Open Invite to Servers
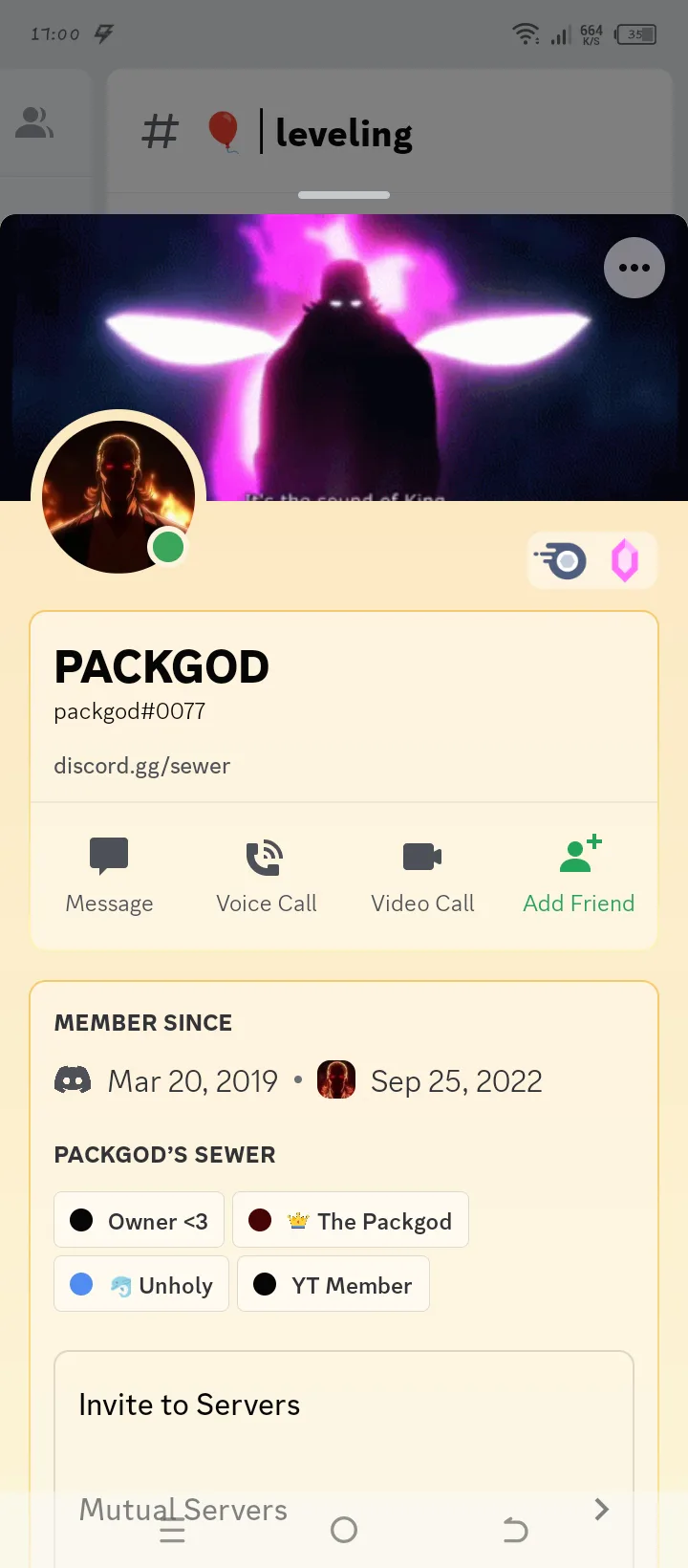 [189, 1405]
